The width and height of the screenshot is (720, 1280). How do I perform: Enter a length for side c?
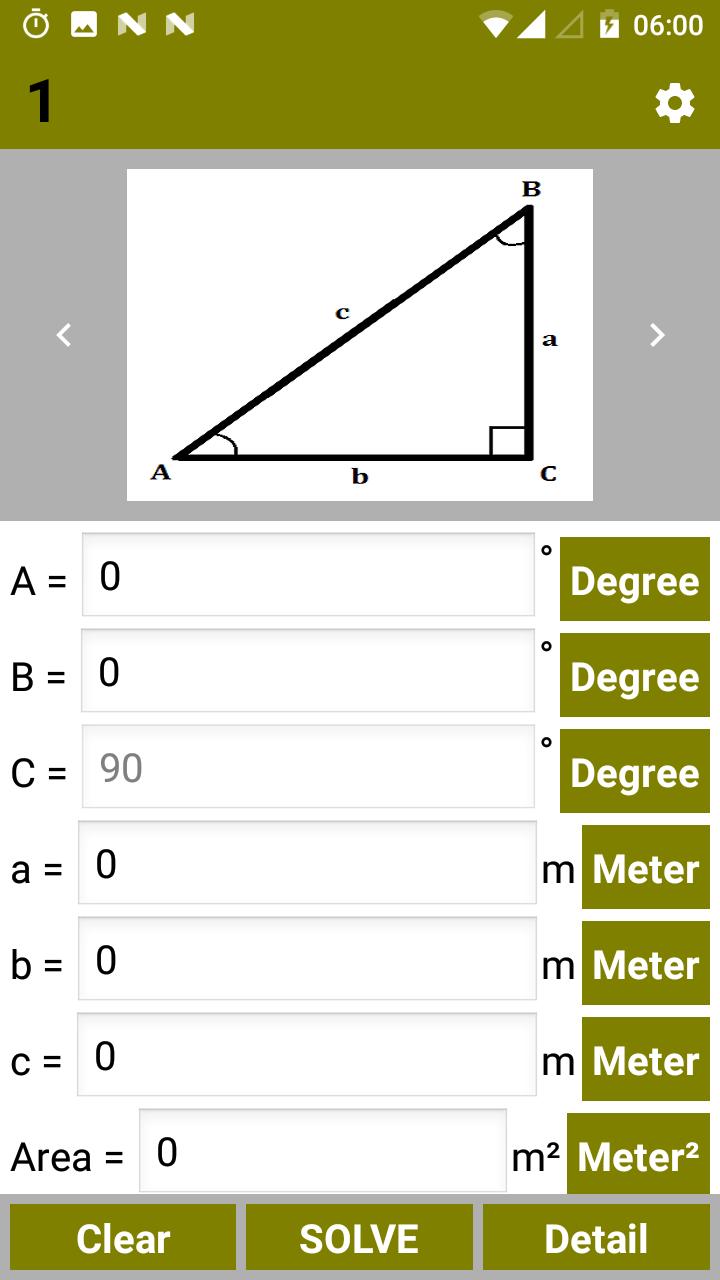307,1055
